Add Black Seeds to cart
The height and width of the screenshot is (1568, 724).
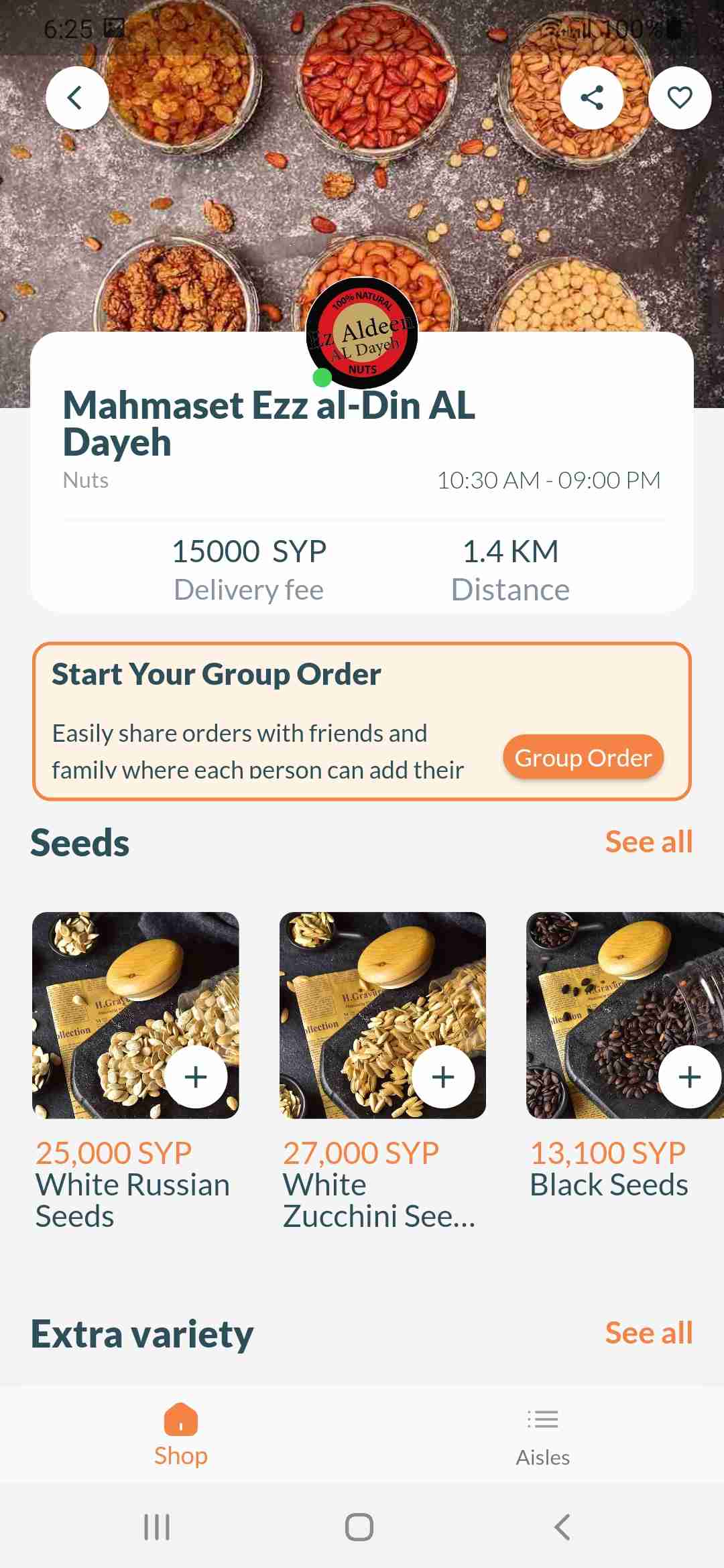(x=689, y=1077)
